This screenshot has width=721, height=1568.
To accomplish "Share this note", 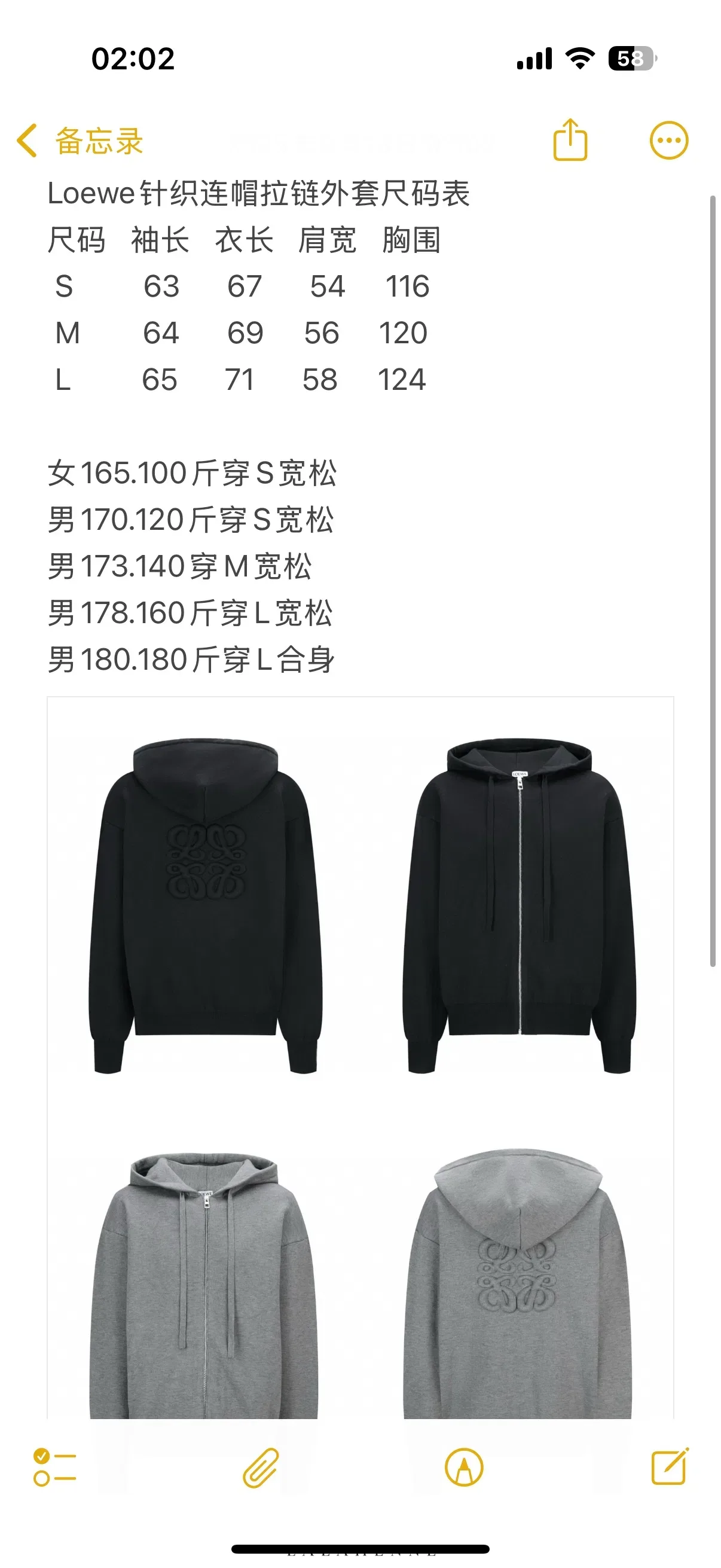I will pyautogui.click(x=570, y=140).
